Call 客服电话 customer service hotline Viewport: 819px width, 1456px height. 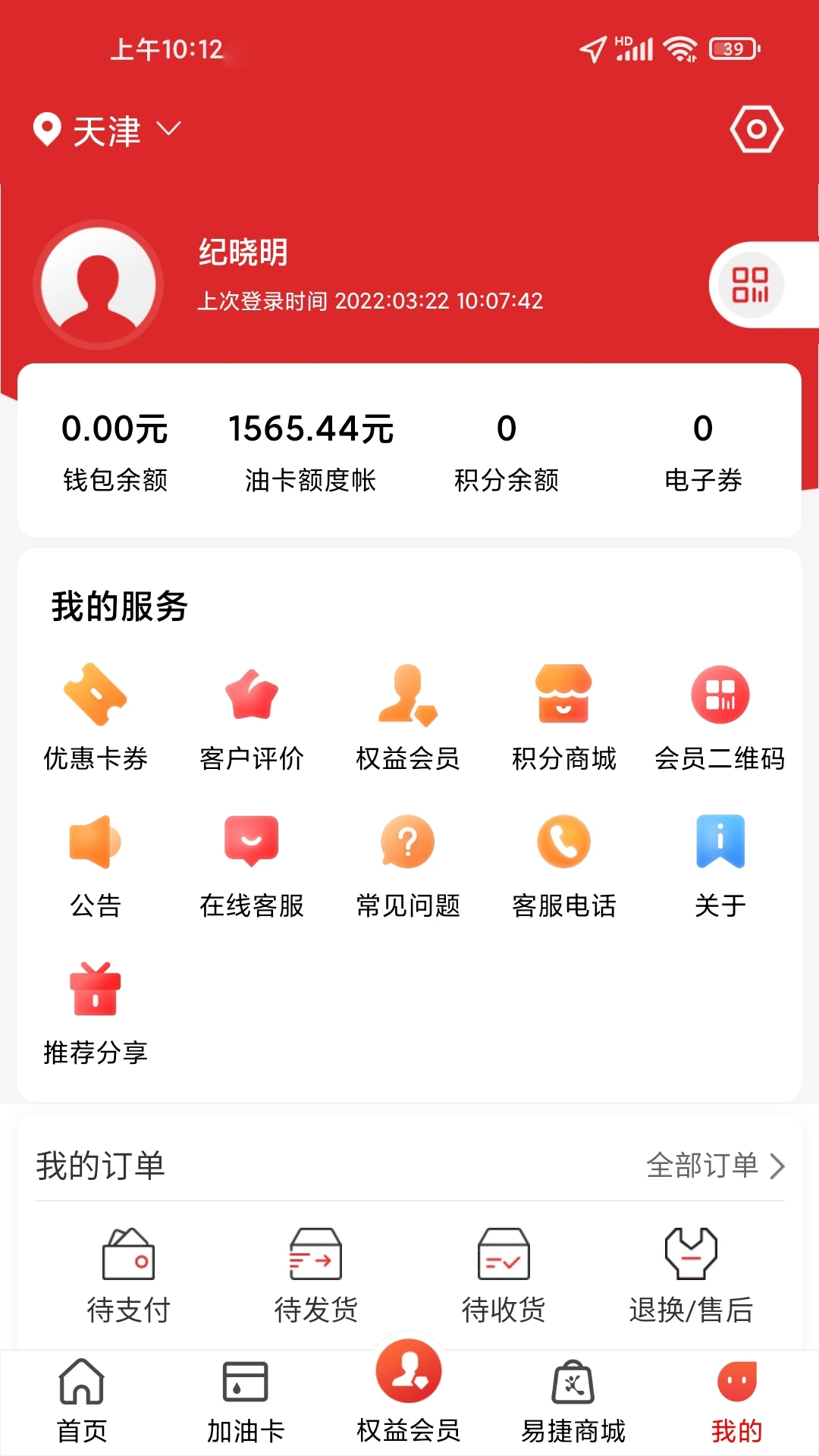tap(564, 861)
